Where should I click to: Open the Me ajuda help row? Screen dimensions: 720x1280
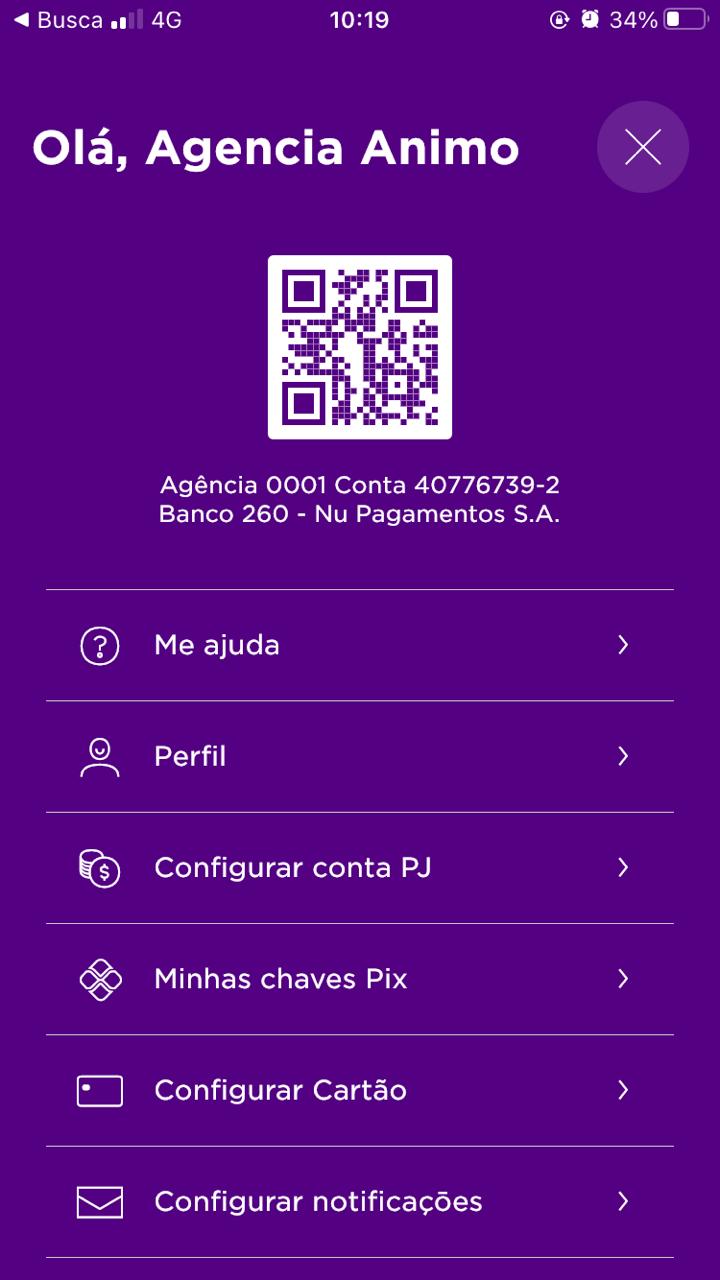(x=358, y=645)
